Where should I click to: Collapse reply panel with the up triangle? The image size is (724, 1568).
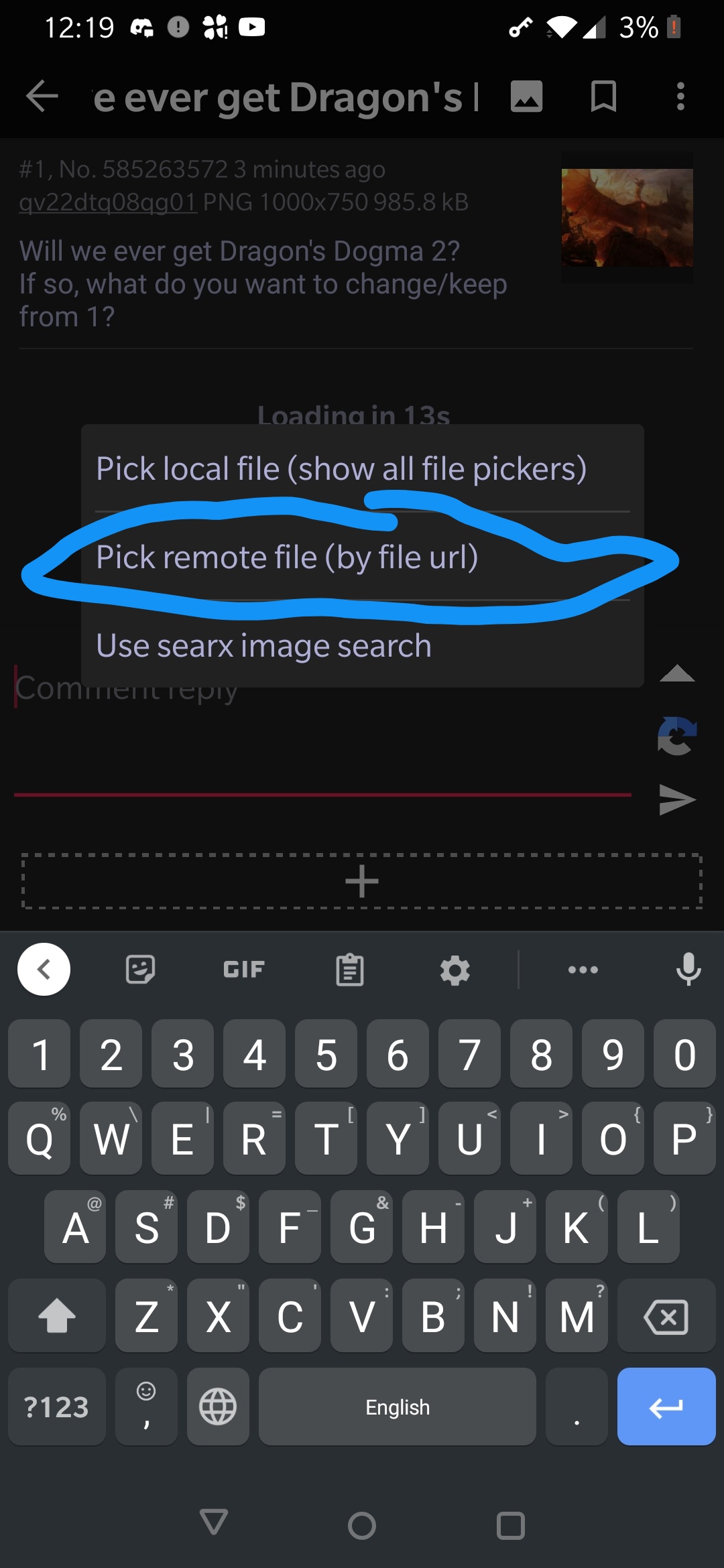point(678,673)
